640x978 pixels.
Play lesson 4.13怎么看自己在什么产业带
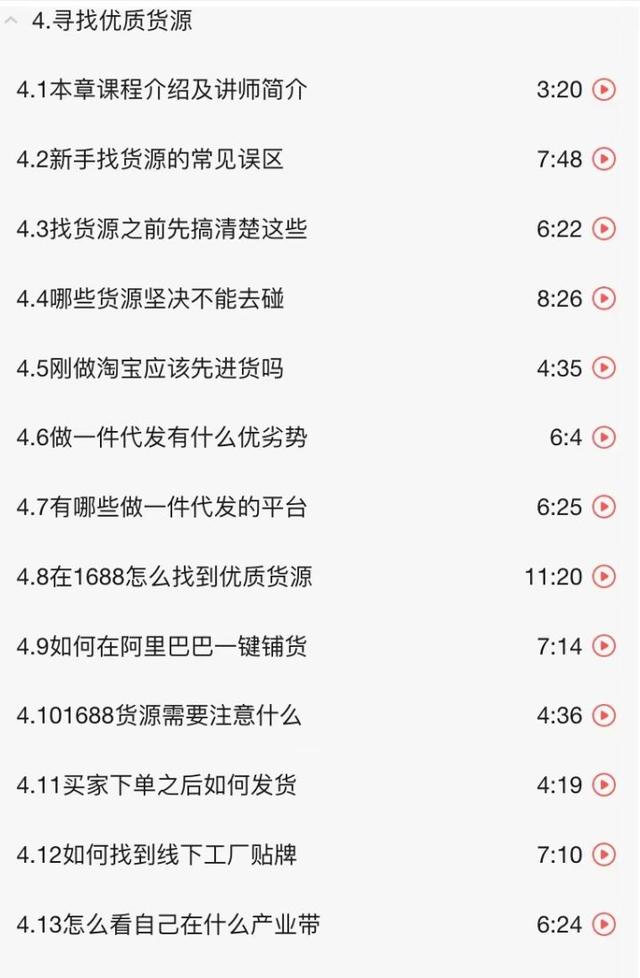click(x=604, y=924)
